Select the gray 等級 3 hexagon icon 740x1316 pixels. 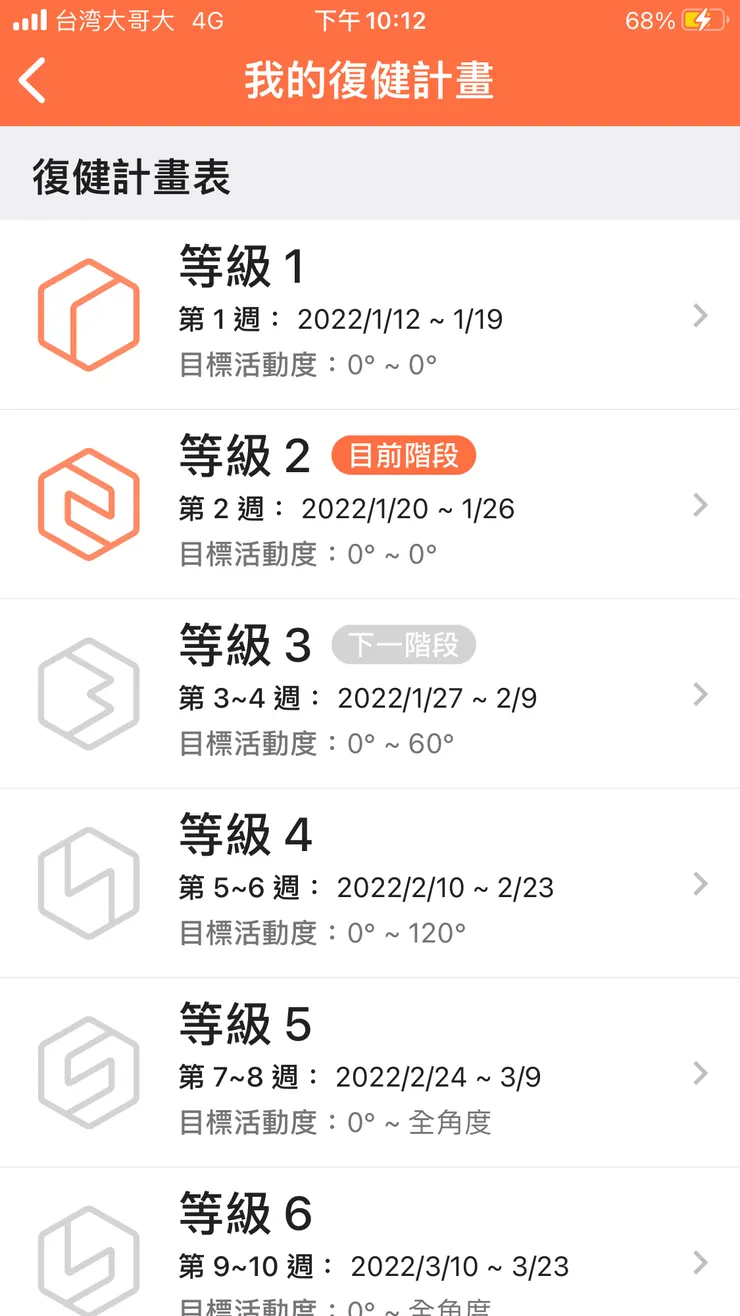point(88,693)
